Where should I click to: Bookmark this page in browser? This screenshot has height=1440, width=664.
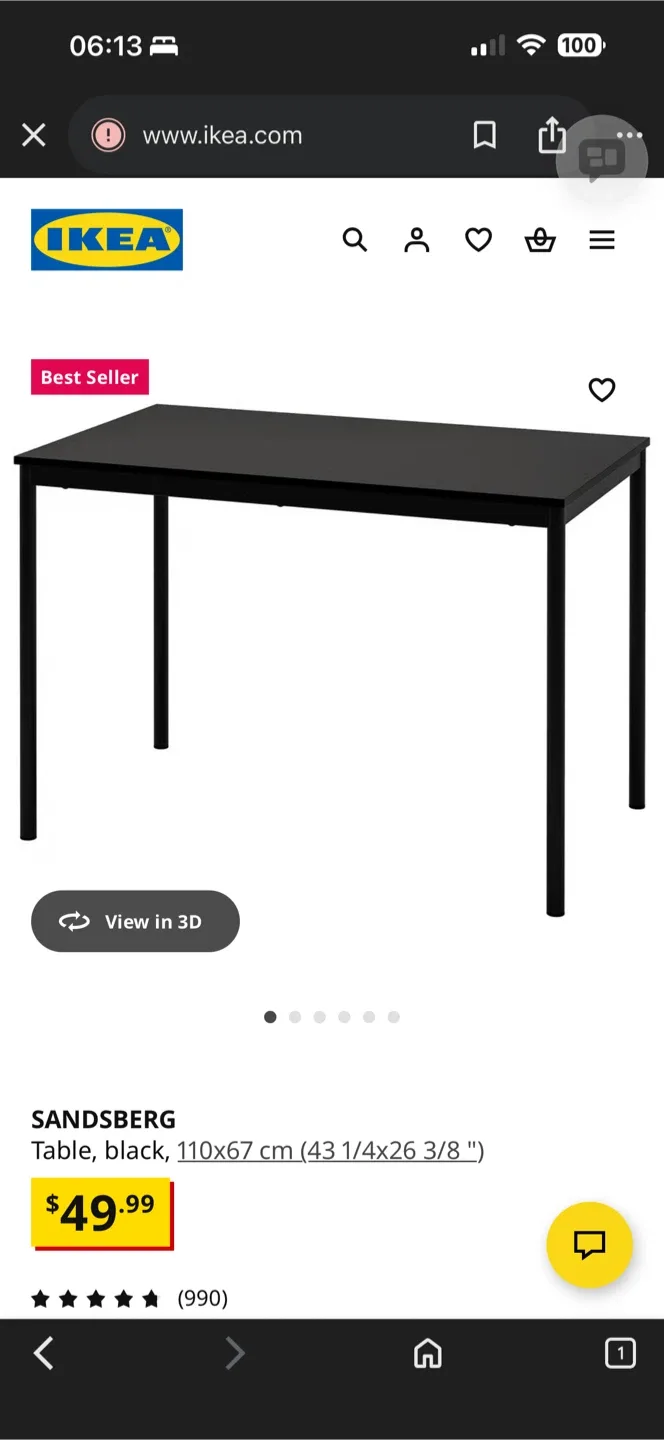[484, 135]
